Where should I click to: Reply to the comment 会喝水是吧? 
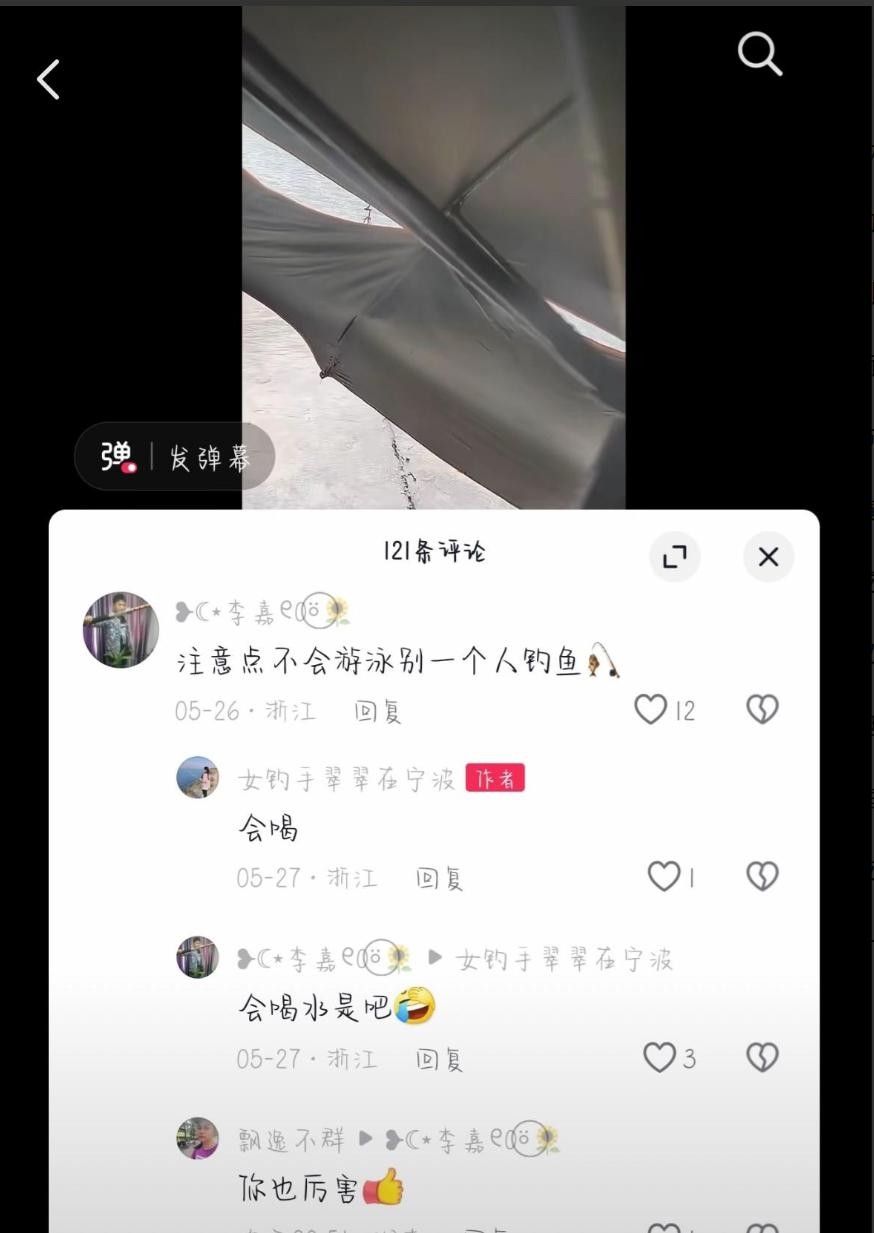(440, 1059)
